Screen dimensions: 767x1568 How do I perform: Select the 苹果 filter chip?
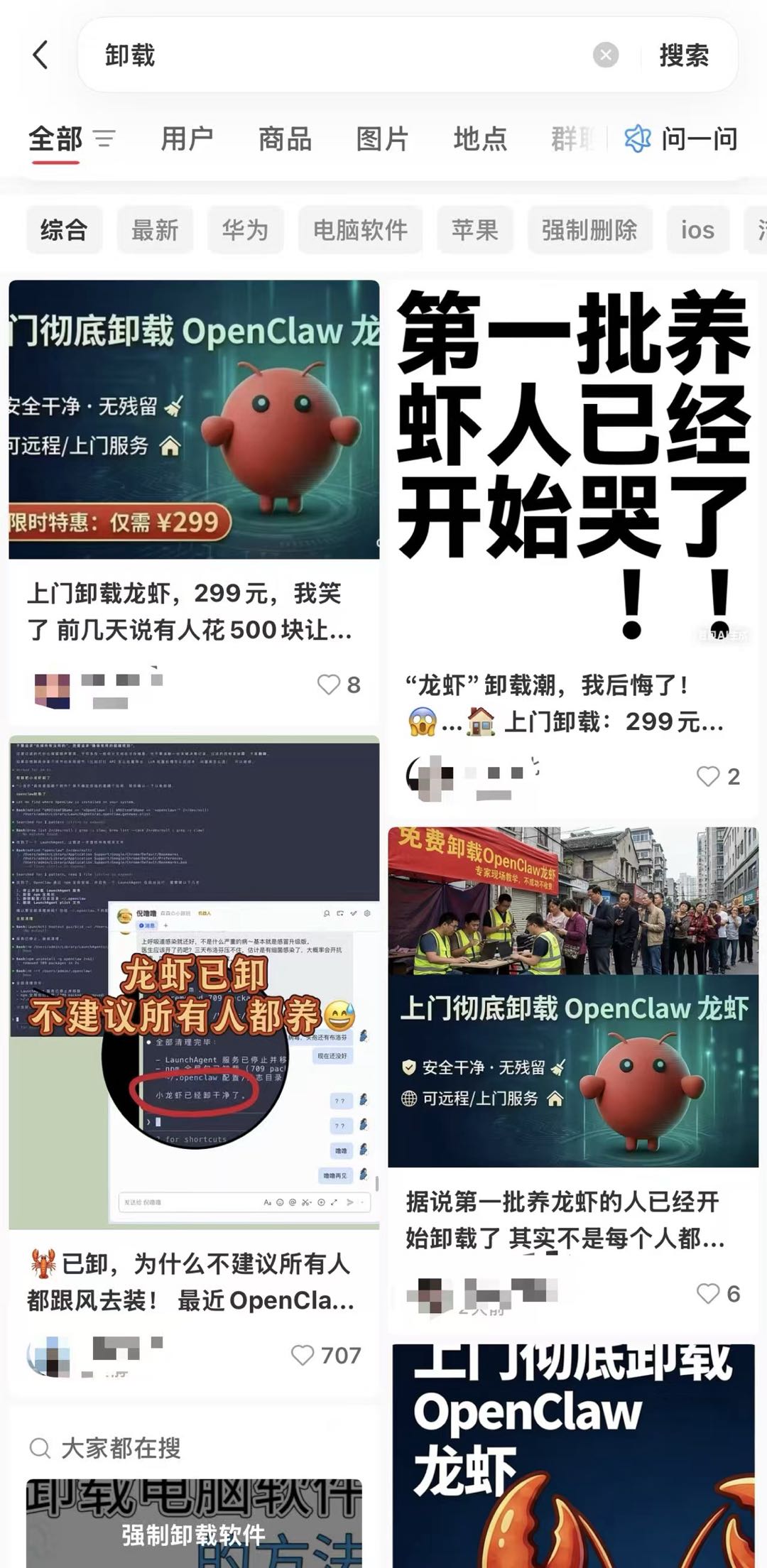pos(474,230)
